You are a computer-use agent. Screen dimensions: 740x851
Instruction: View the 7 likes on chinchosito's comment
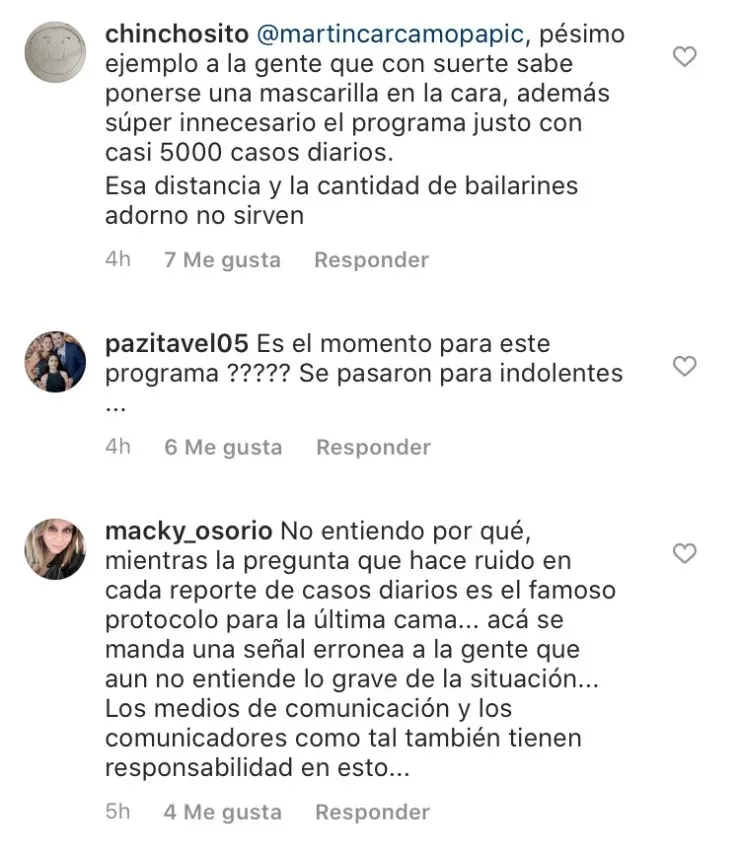pos(222,260)
